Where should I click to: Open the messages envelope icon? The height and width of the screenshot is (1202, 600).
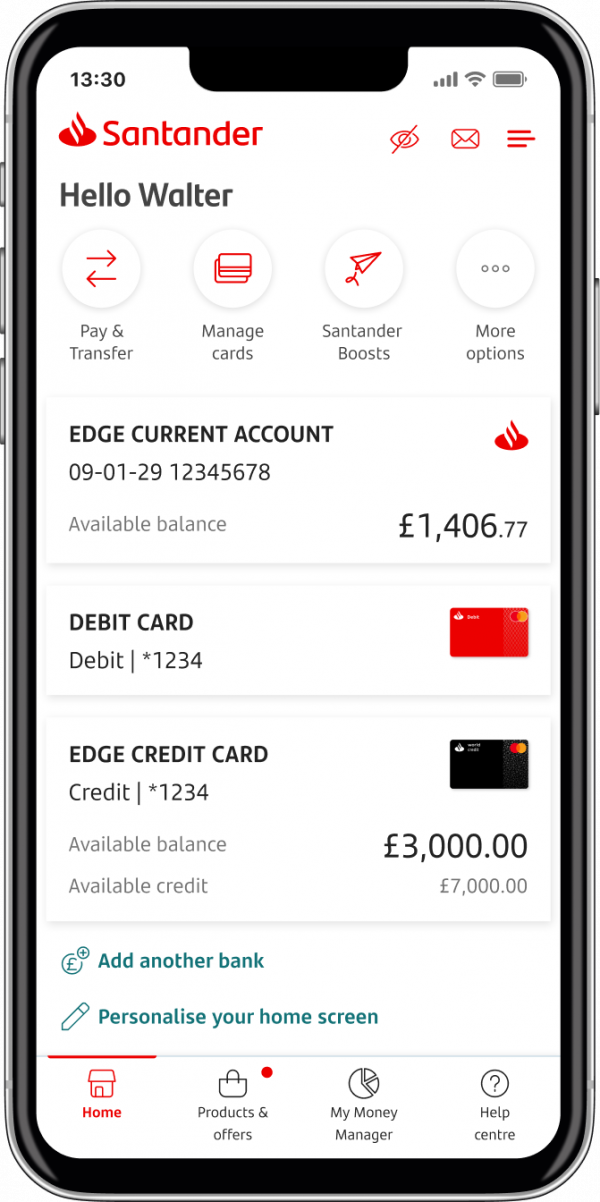tap(465, 139)
